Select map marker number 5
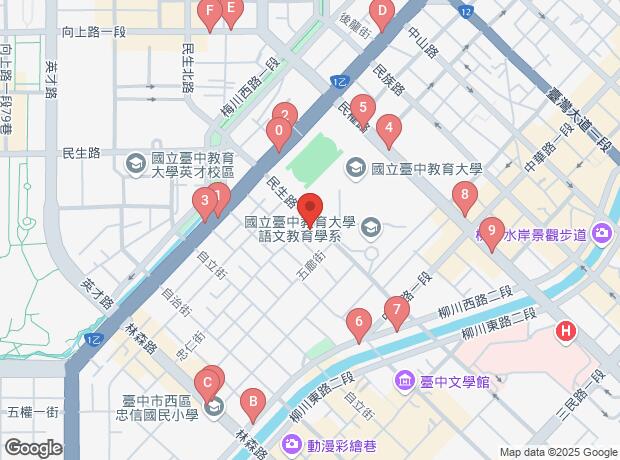The height and width of the screenshot is (460, 620). click(x=363, y=108)
